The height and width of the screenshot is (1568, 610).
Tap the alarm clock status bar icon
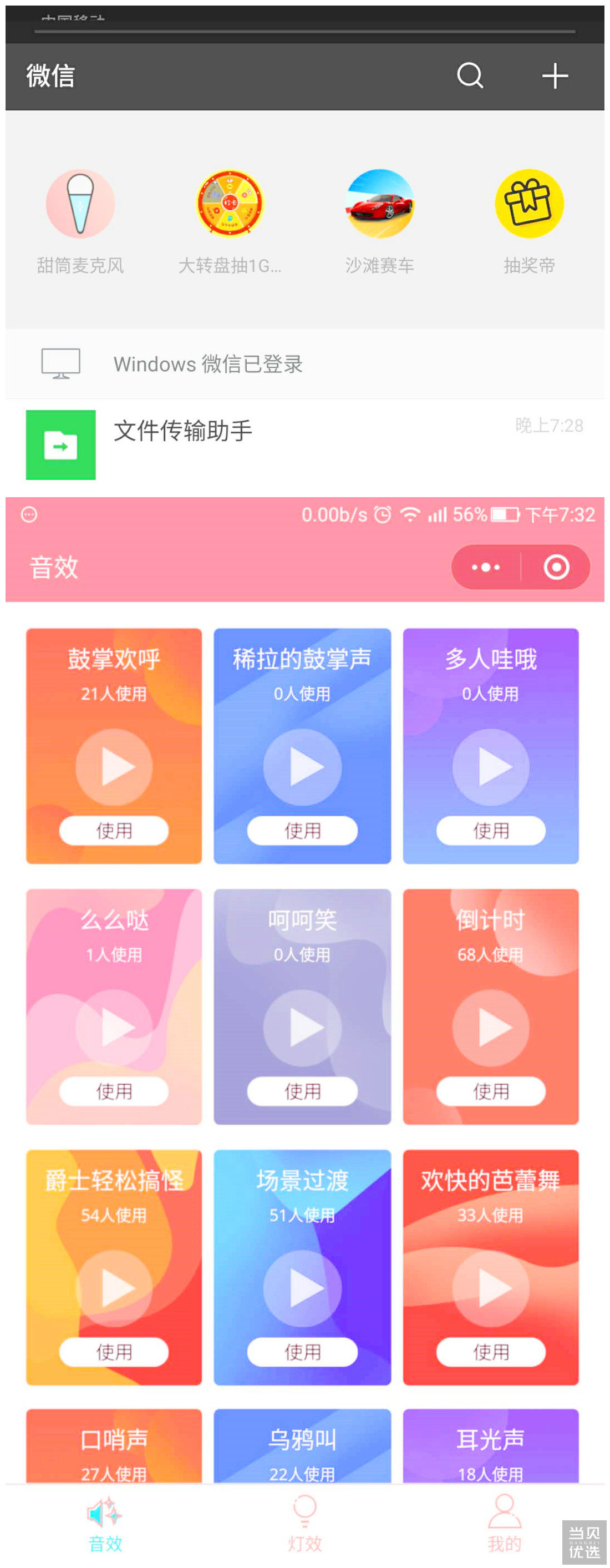coord(383,515)
